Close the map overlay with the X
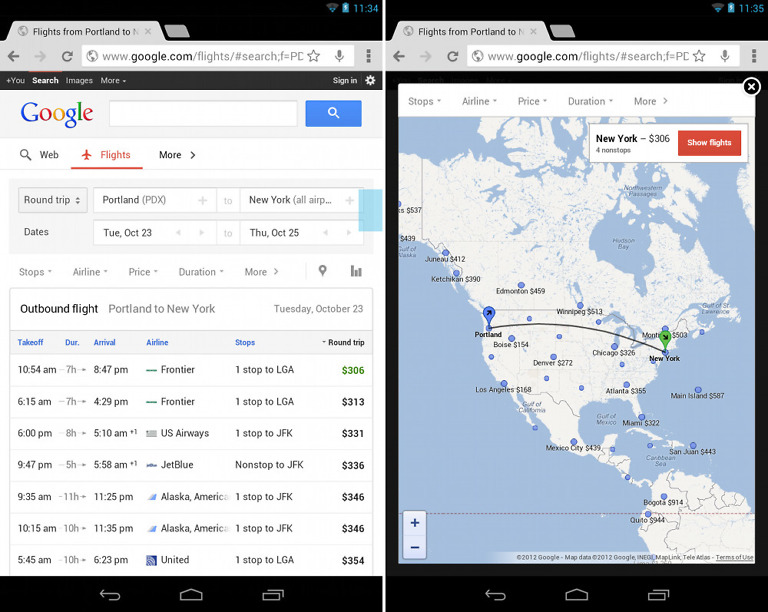The width and height of the screenshot is (768, 612). tap(751, 87)
